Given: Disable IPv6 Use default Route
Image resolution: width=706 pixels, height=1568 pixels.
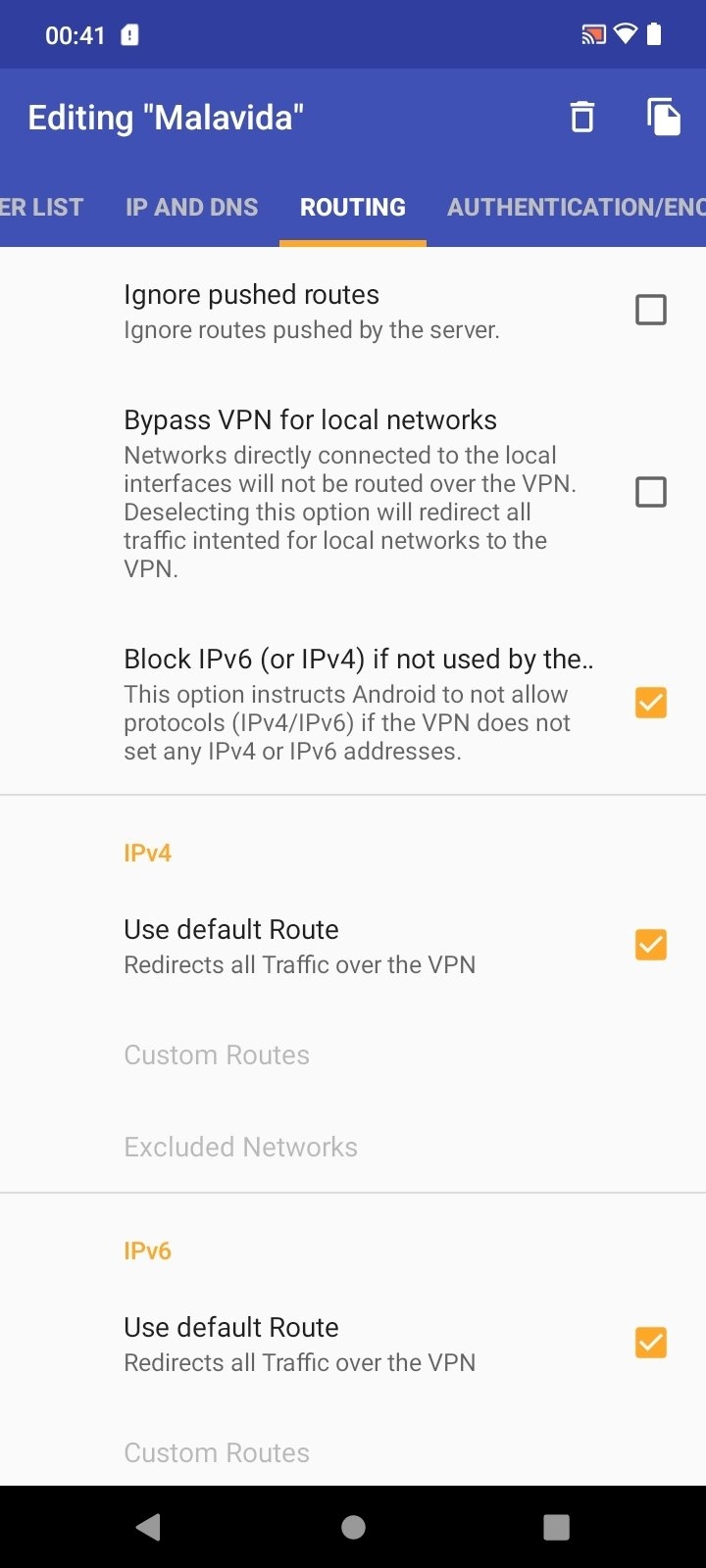Looking at the screenshot, I should (651, 1343).
